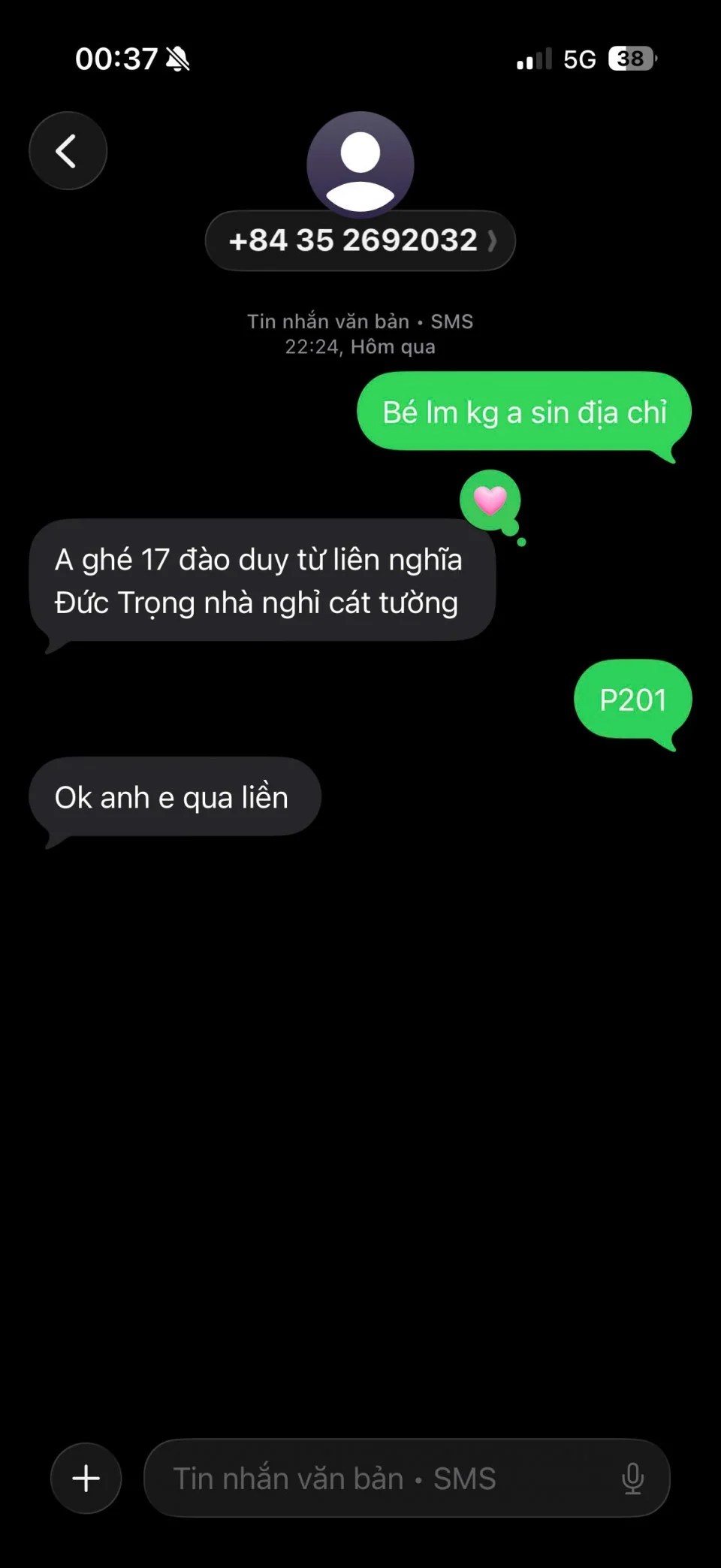Viewport: 721px width, 1568px height.
Task: Go back to the messages list
Action: (68, 150)
